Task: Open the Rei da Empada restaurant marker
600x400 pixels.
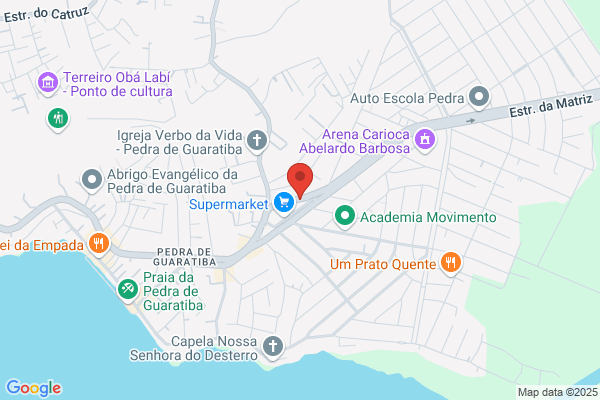Action: [x=99, y=244]
